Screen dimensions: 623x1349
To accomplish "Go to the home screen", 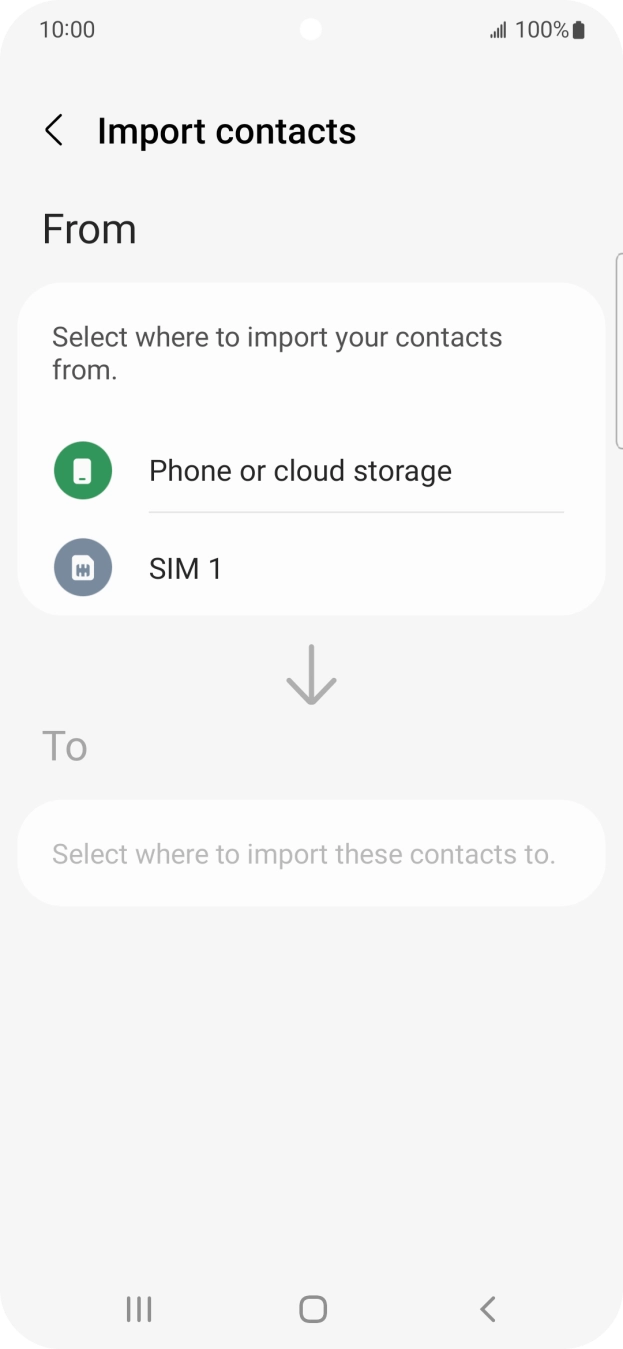I will pyautogui.click(x=313, y=1309).
